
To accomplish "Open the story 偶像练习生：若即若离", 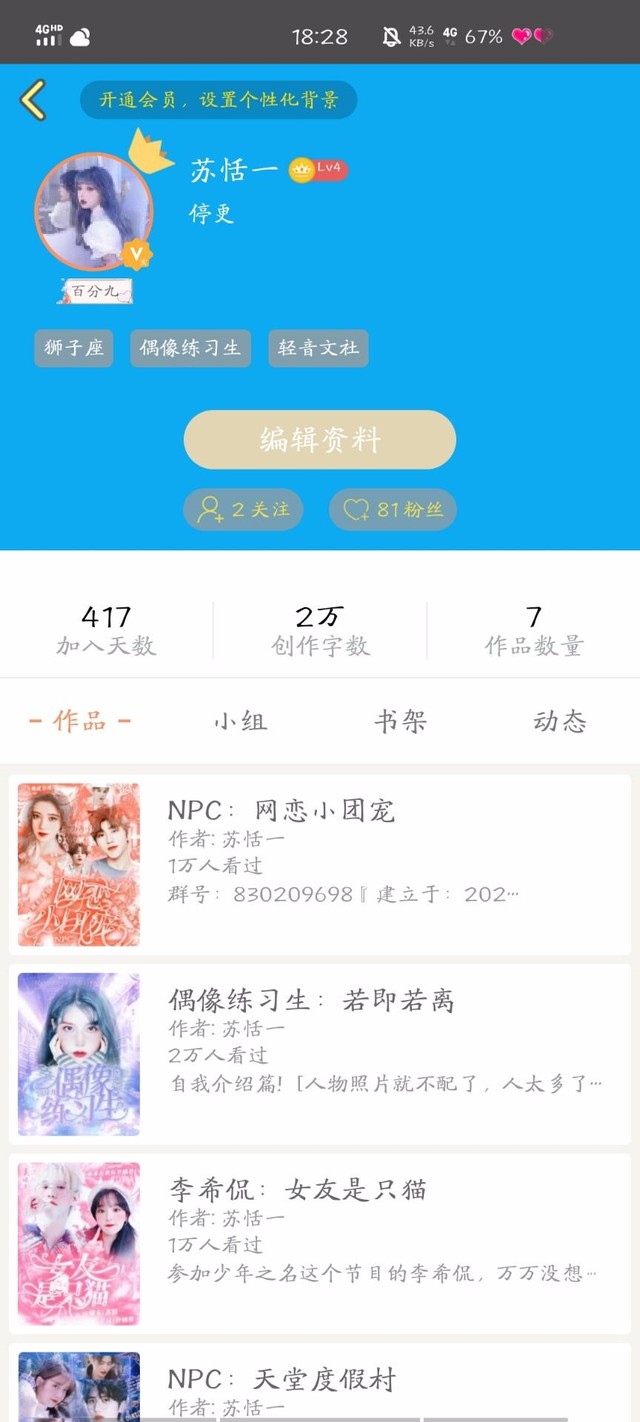I will [320, 1054].
